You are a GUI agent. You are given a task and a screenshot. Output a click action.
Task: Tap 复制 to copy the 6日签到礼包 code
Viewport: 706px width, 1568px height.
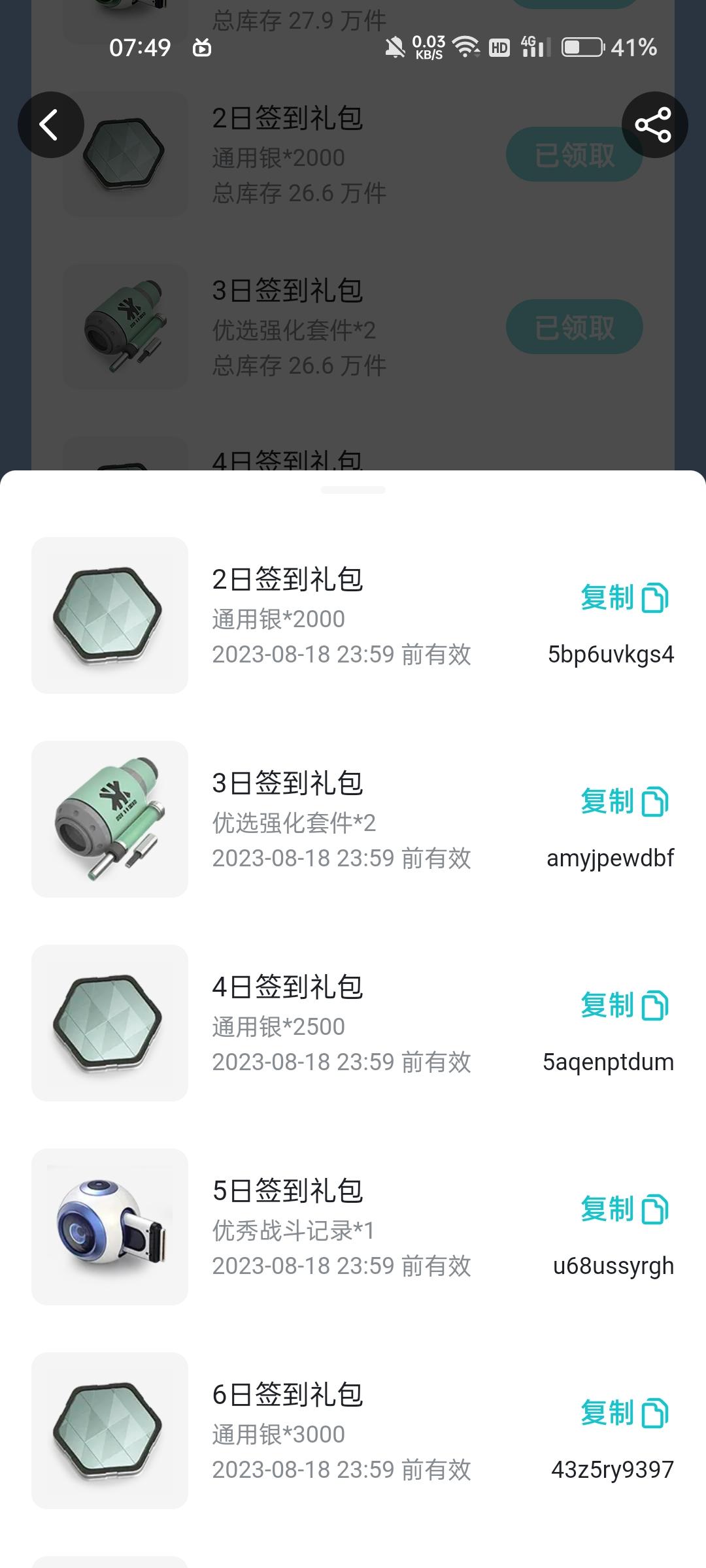[x=606, y=1413]
